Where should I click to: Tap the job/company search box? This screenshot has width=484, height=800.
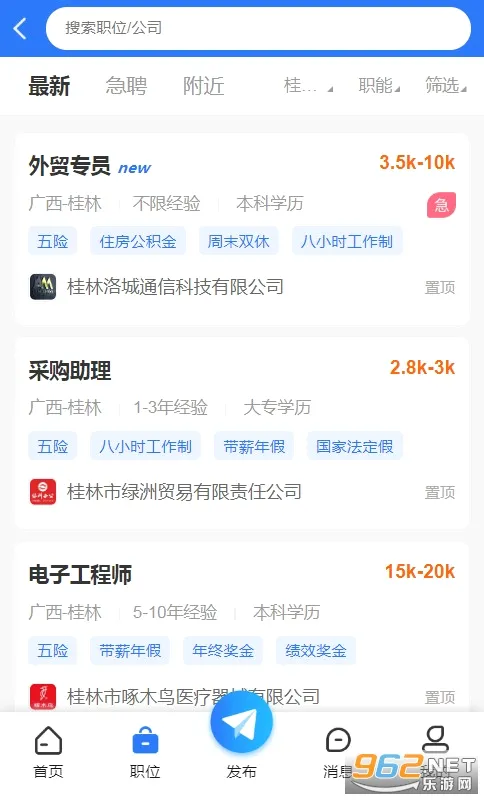(x=258, y=28)
